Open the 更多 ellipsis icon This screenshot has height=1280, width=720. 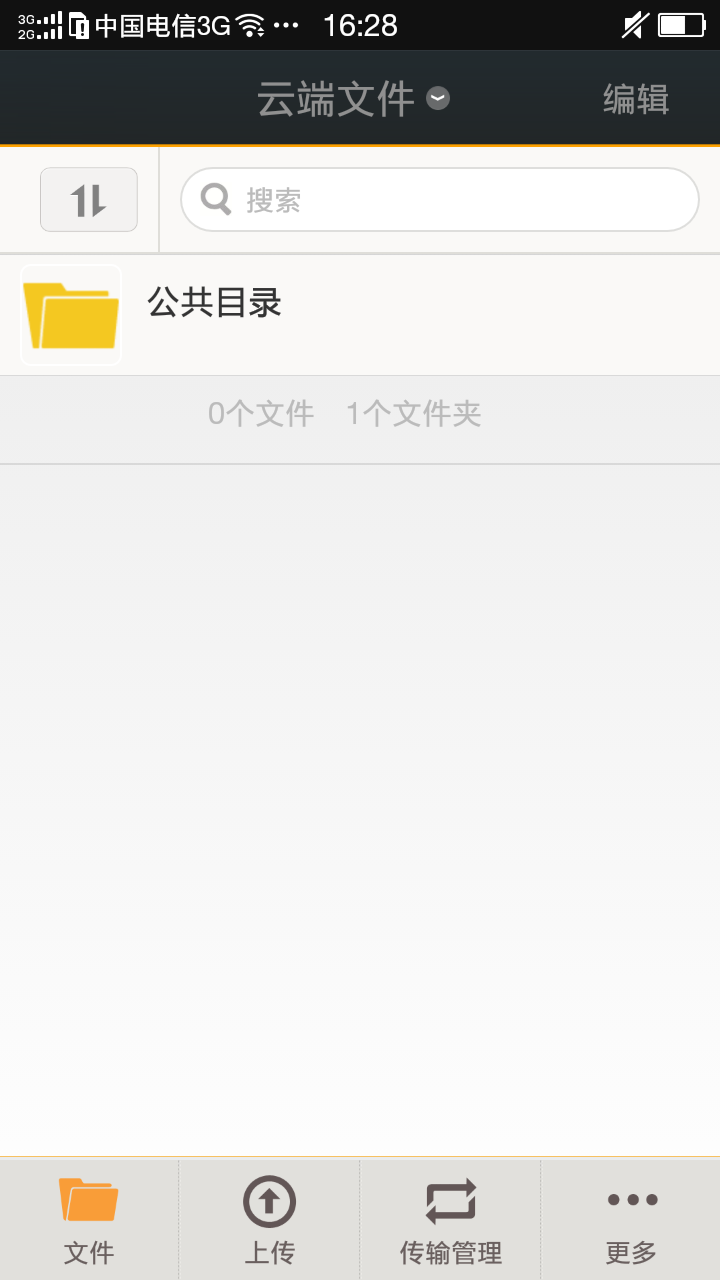632,1200
